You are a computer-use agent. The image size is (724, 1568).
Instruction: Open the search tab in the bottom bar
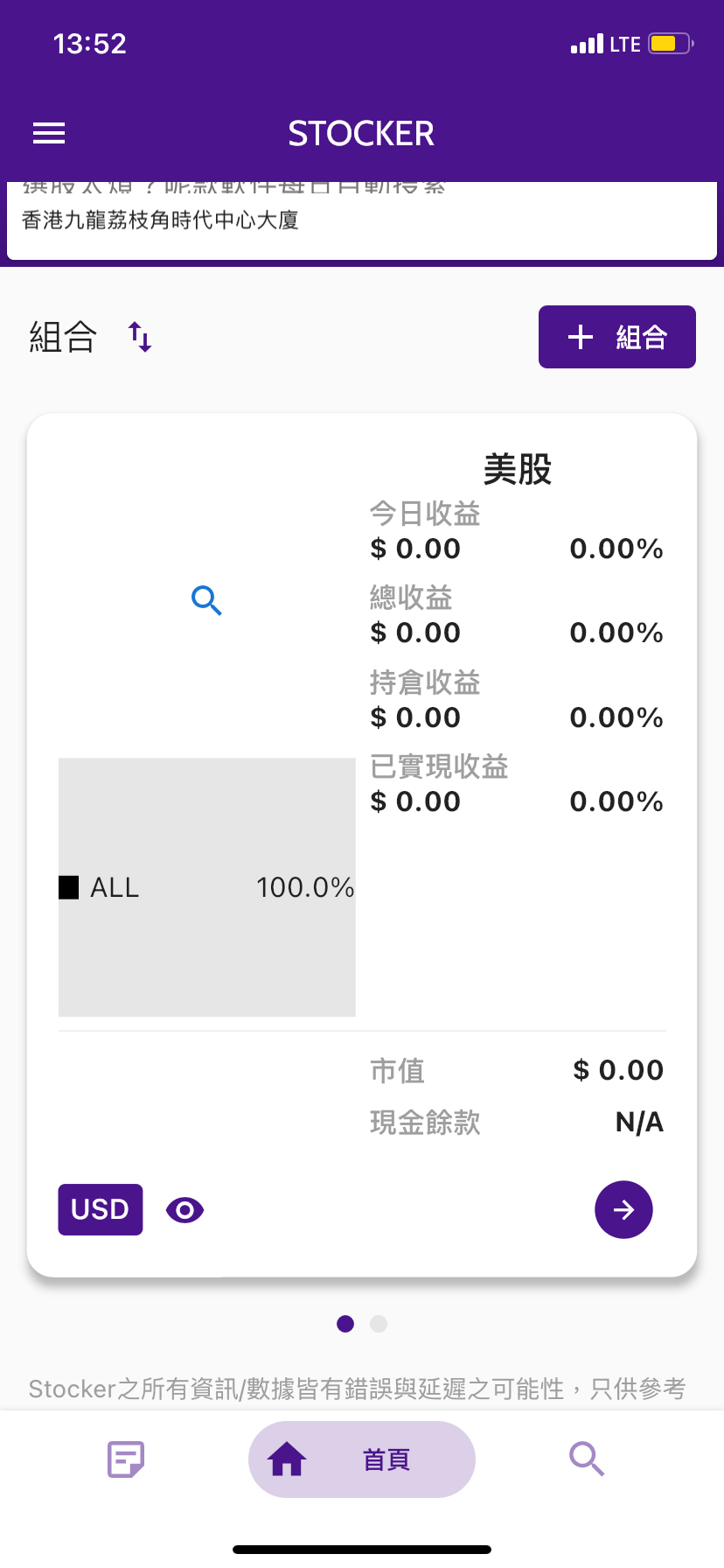pos(587,1459)
